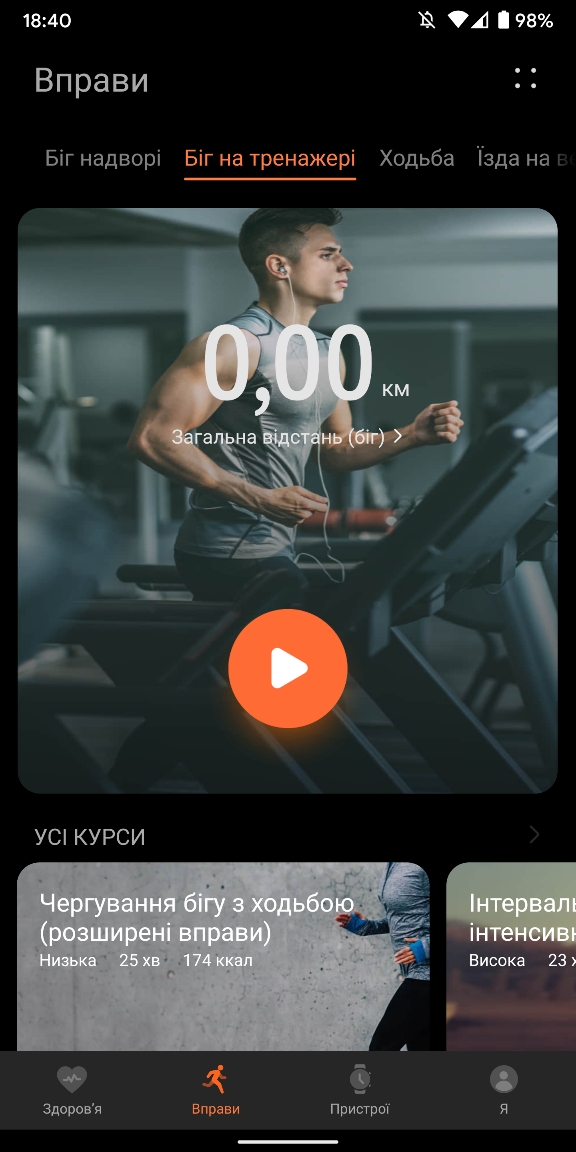Open all courses via УСІ КУРСИ chevron
576x1152 pixels.
point(534,835)
